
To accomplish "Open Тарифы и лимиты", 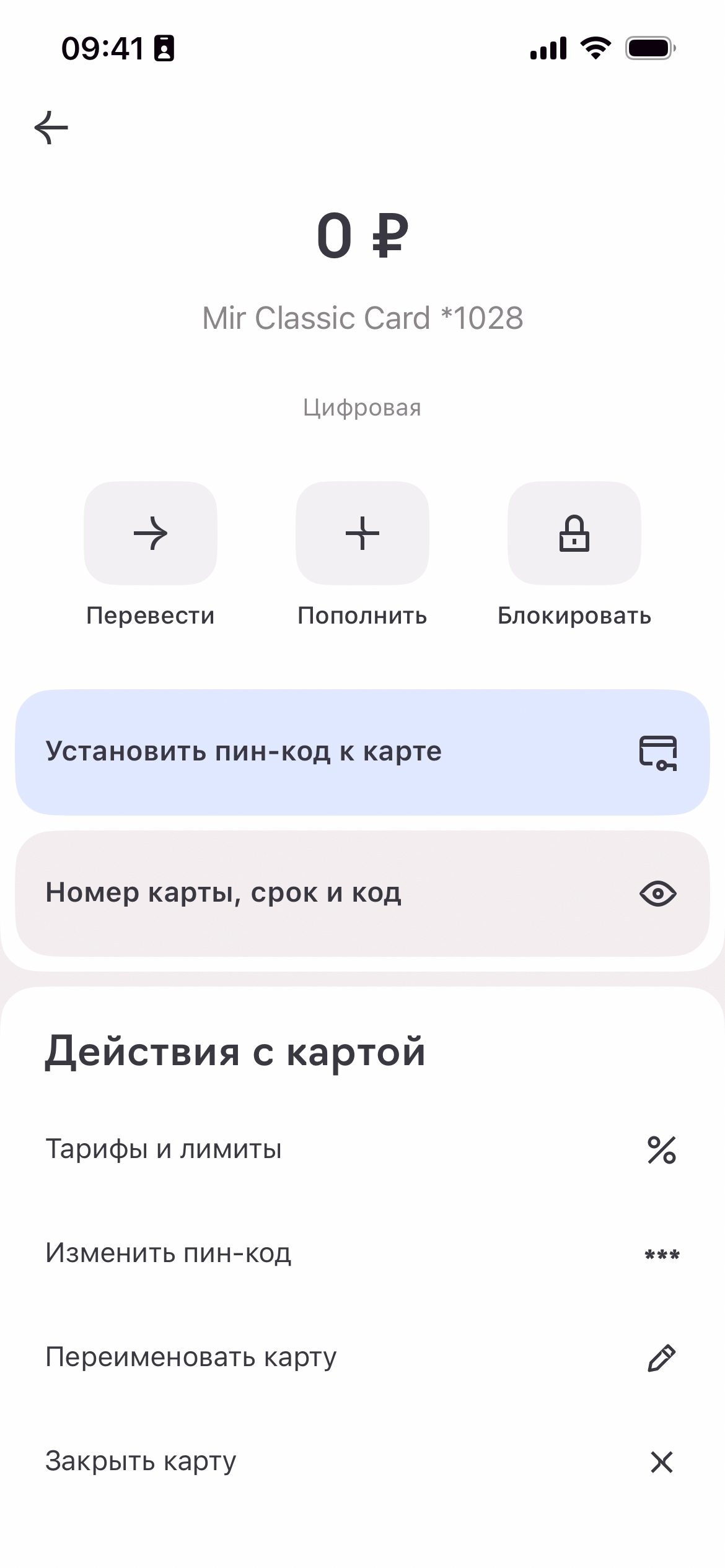I will 362,1149.
